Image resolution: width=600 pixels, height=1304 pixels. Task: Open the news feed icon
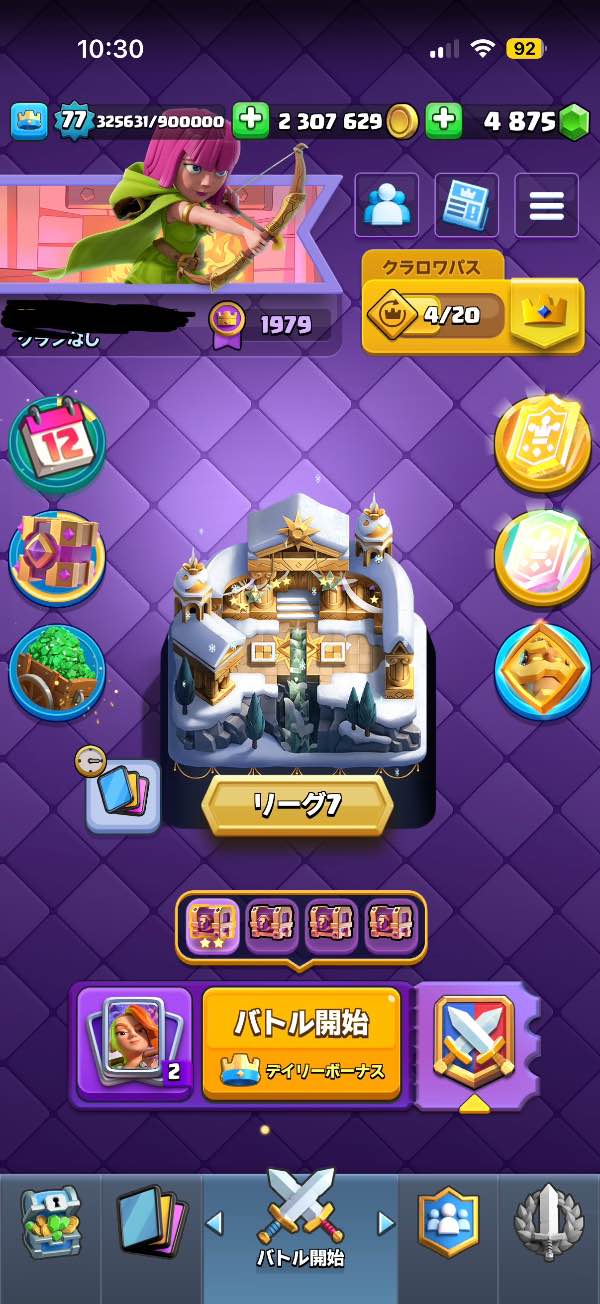tap(466, 205)
